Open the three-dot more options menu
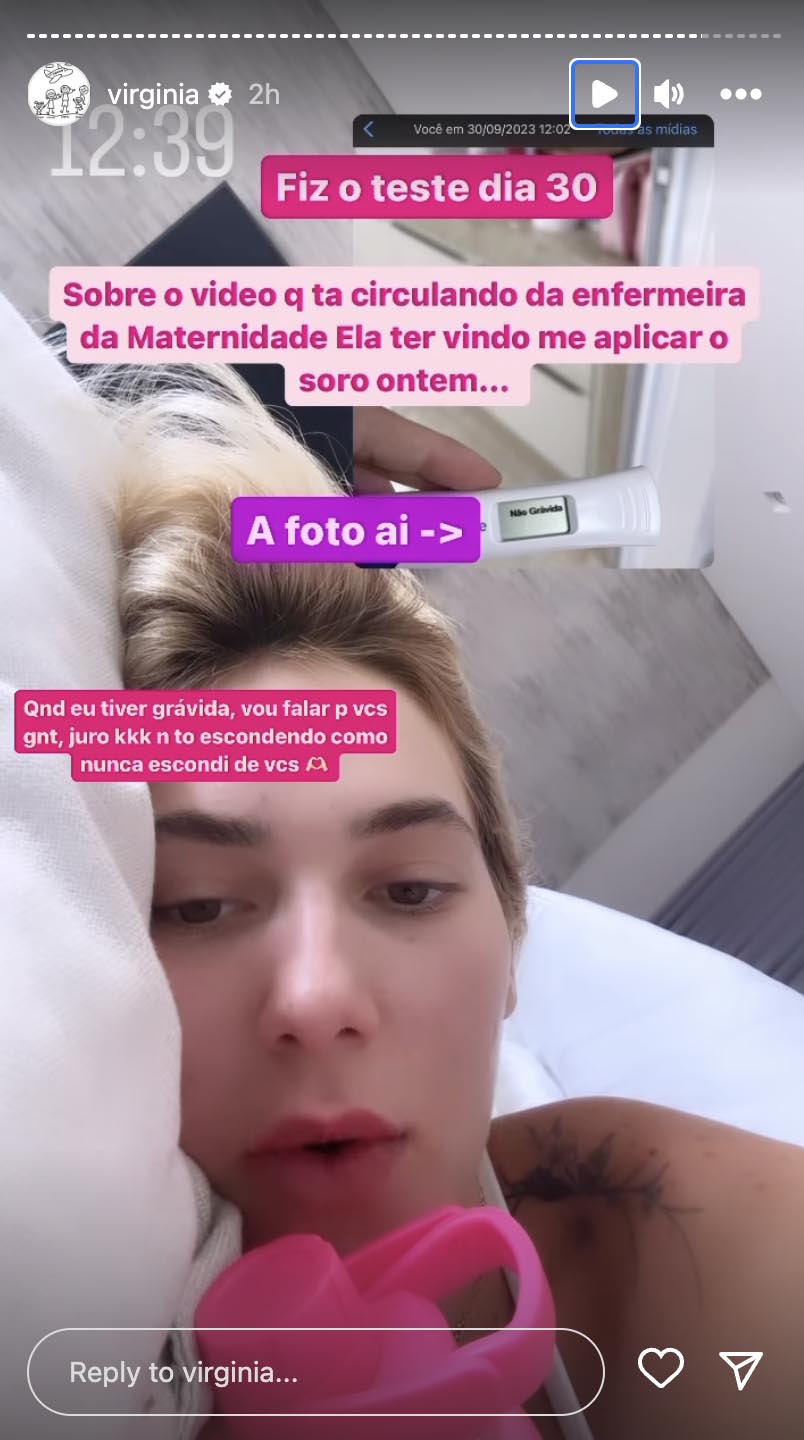 pos(740,94)
